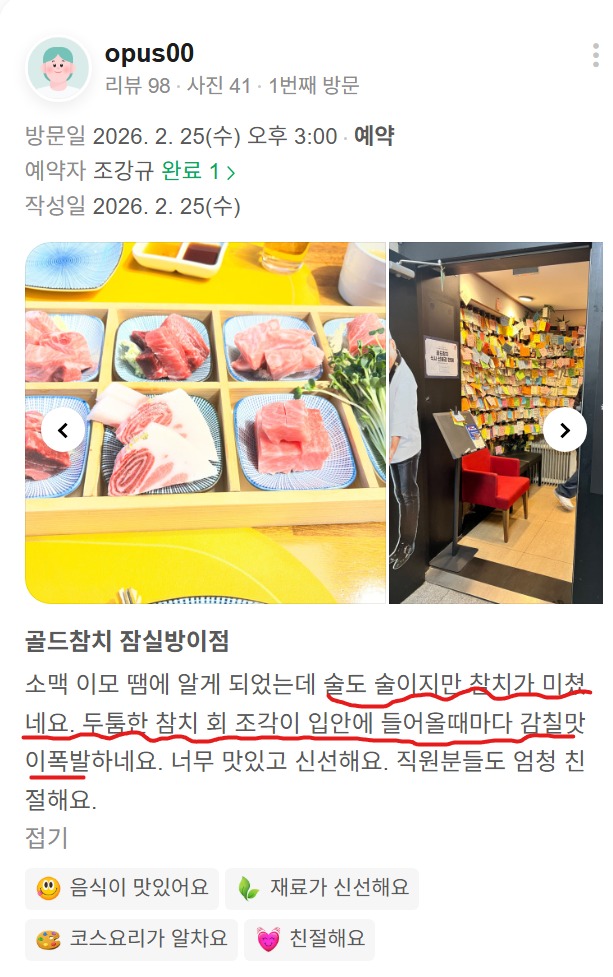The image size is (613, 977).
Task: Open the 골드참치 잠실방이점 store name
Action: coord(127,641)
